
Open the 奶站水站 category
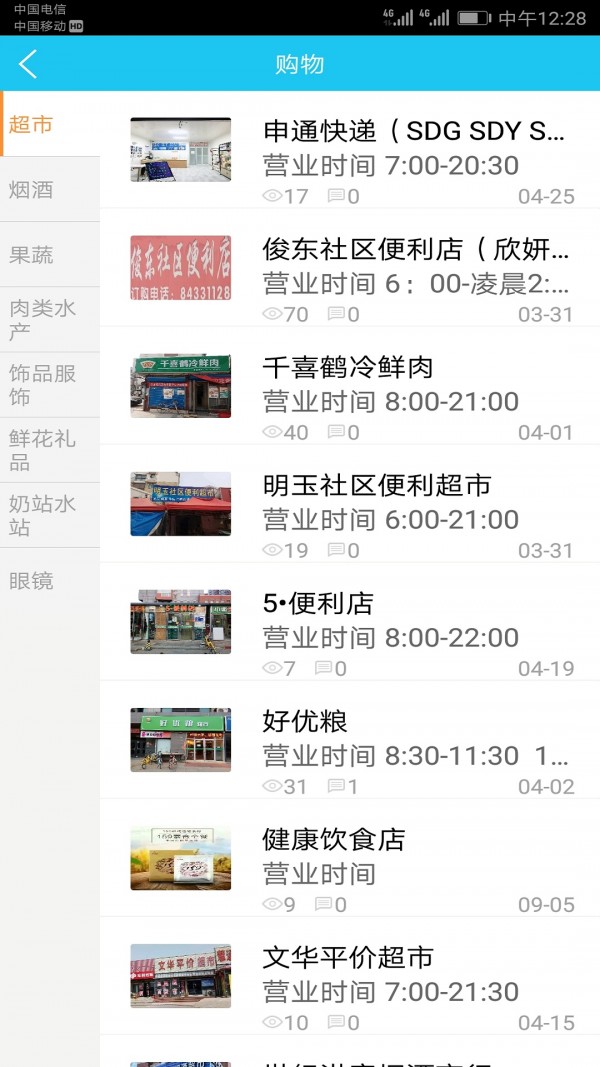coord(50,515)
